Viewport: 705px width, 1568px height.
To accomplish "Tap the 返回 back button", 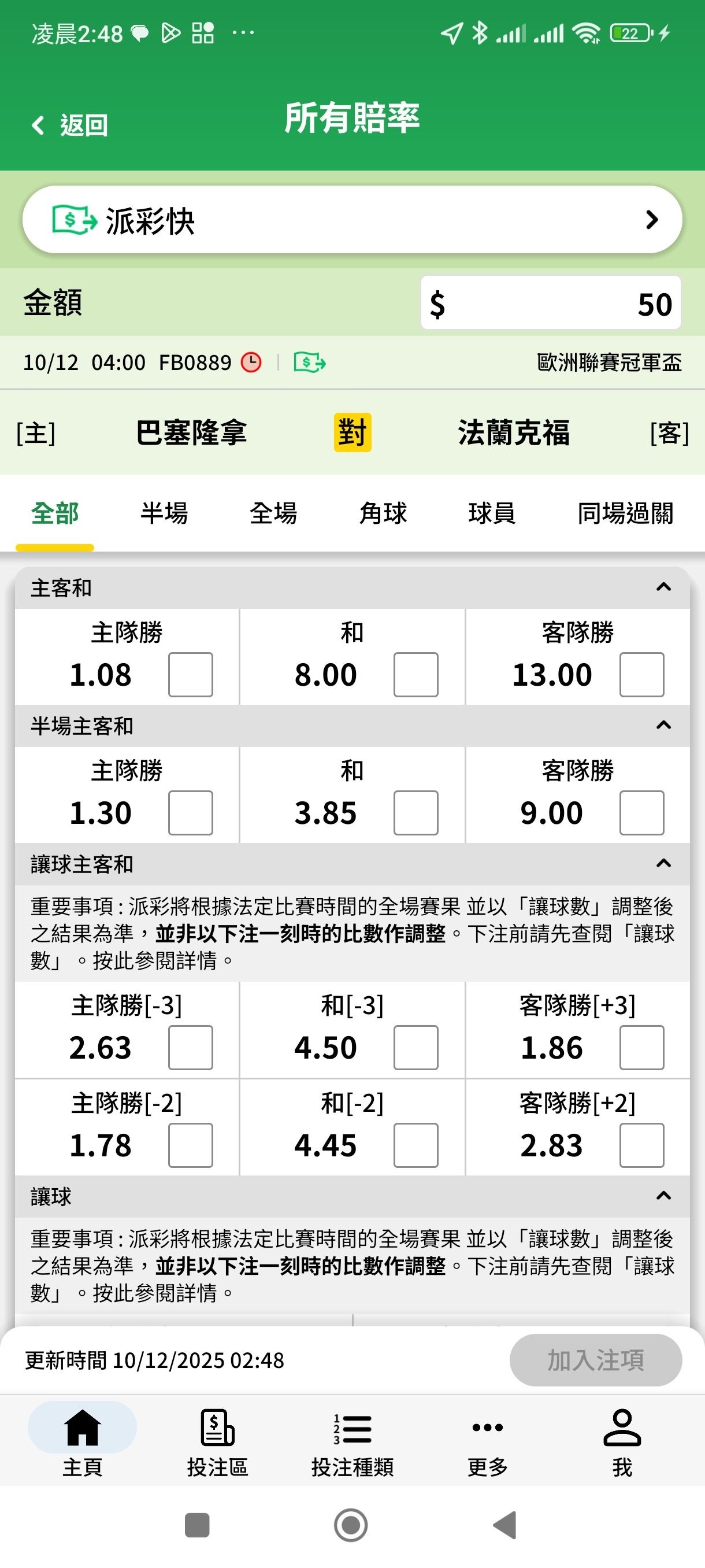I will tap(70, 125).
